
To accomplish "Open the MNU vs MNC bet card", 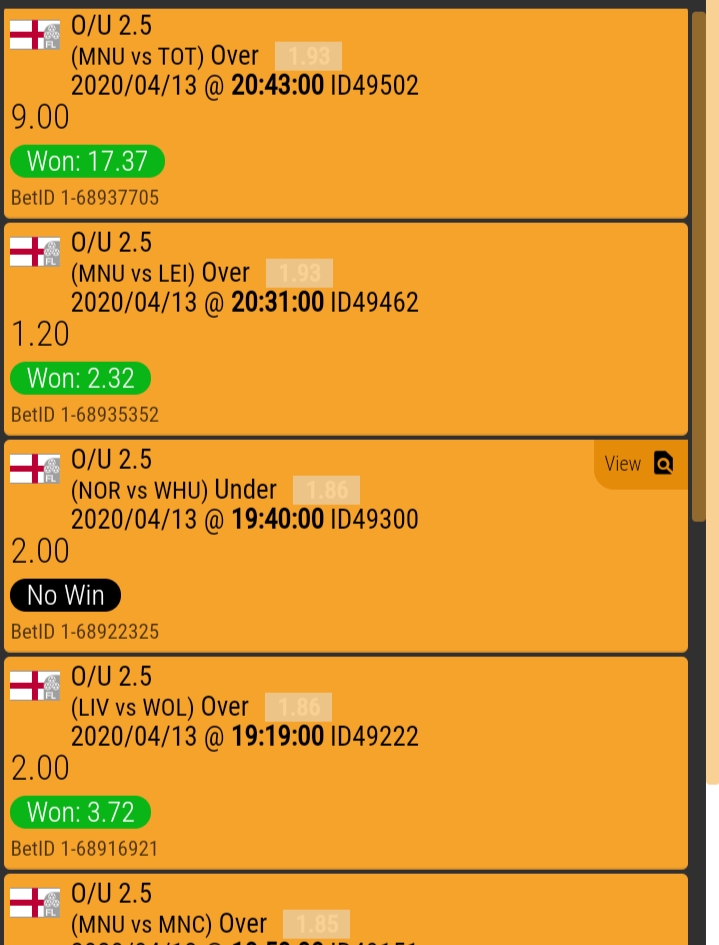I will point(345,910).
